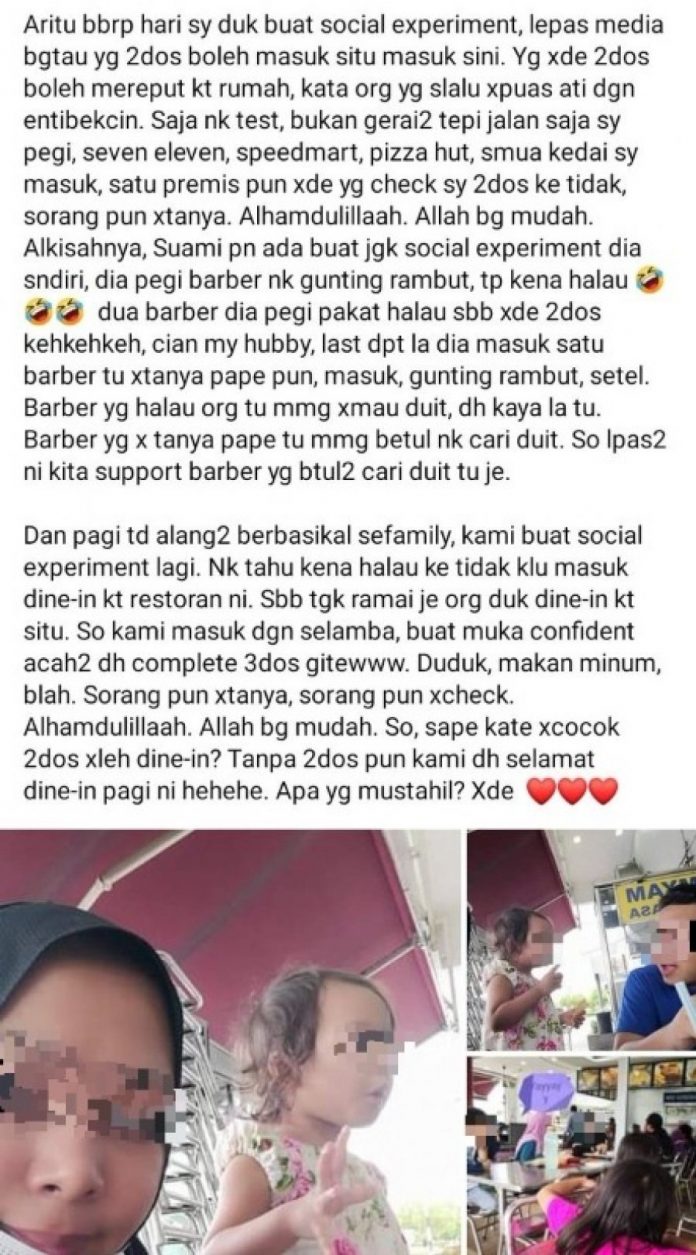Image resolution: width=696 pixels, height=1255 pixels.
Task: Open the photo showing the restaurant counter
Action: pos(581,1155)
